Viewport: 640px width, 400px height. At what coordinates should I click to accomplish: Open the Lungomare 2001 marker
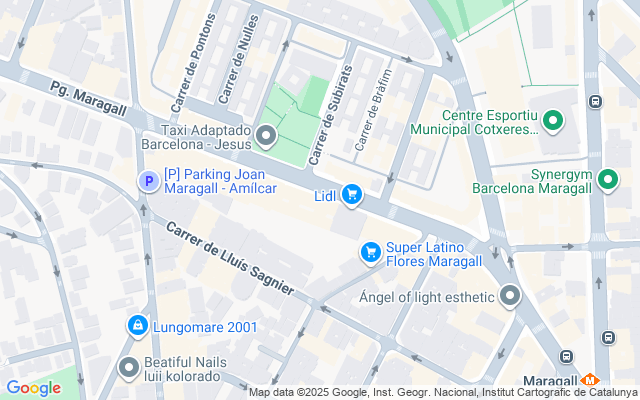coord(137,326)
